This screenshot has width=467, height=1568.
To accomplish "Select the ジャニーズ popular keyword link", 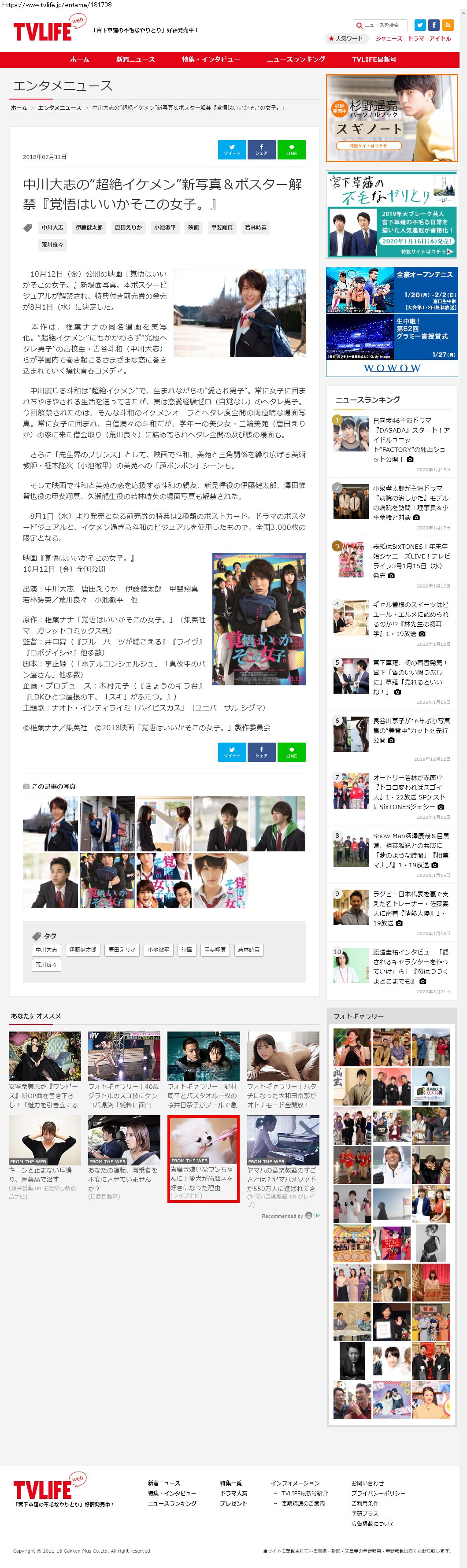I will (x=389, y=38).
